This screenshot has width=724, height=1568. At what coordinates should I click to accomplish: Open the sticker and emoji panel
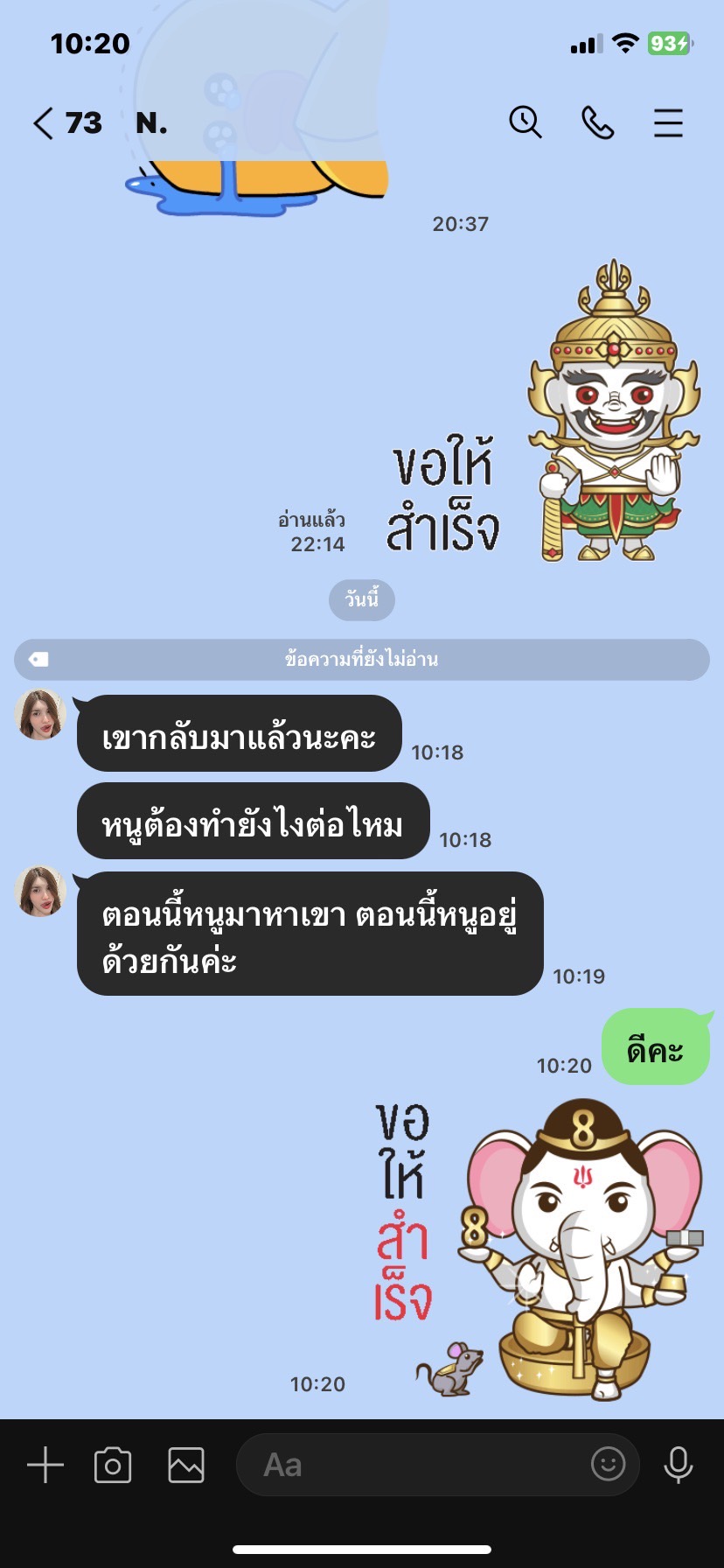[608, 1463]
